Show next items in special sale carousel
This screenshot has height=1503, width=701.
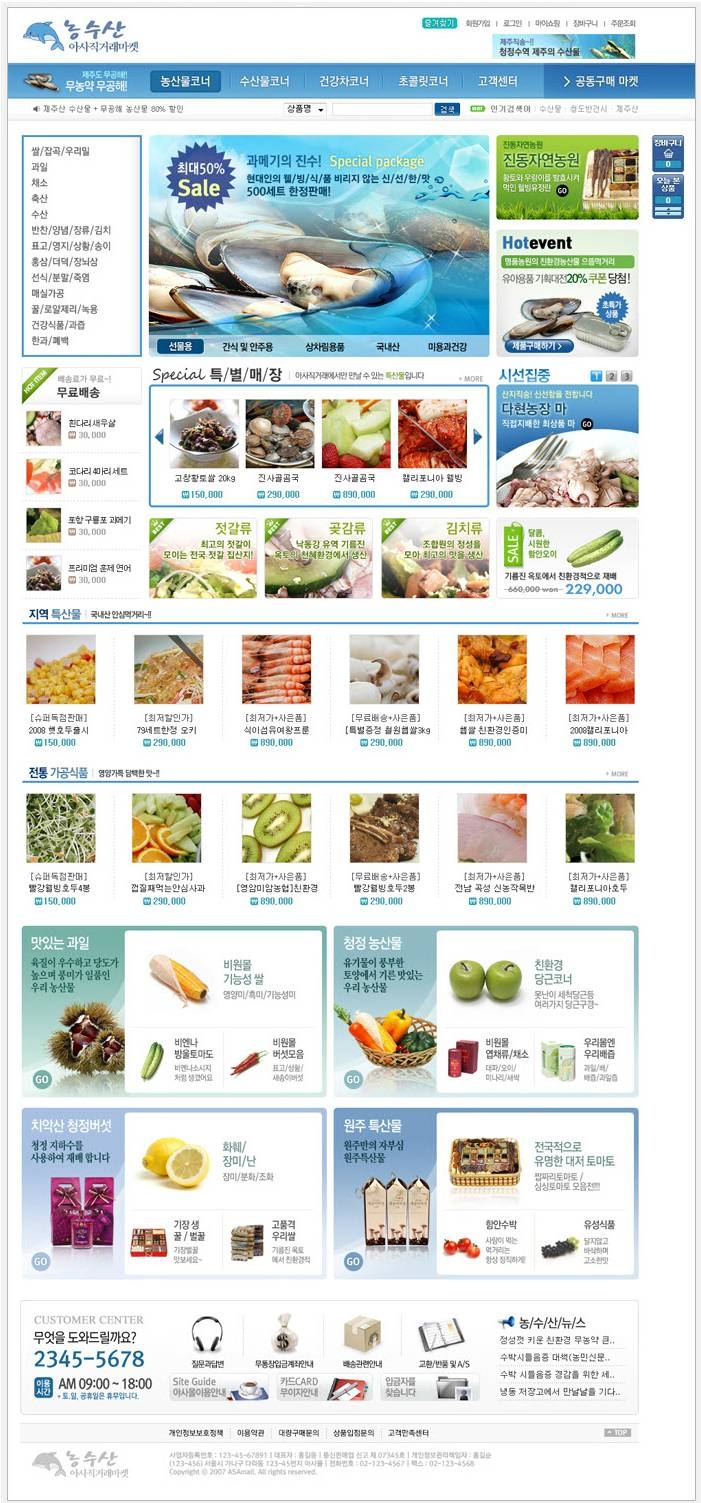478,436
